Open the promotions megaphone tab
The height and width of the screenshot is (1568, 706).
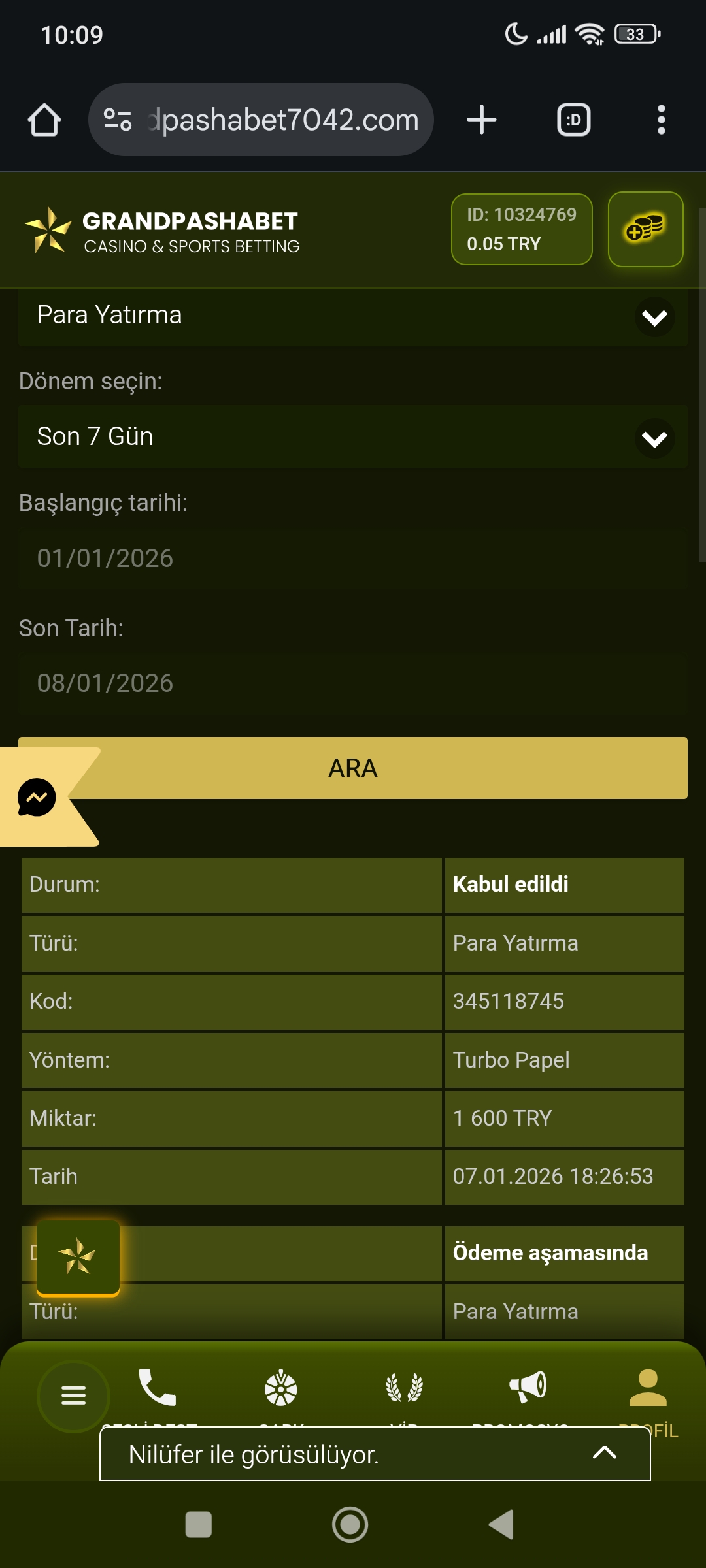pyautogui.click(x=528, y=1388)
